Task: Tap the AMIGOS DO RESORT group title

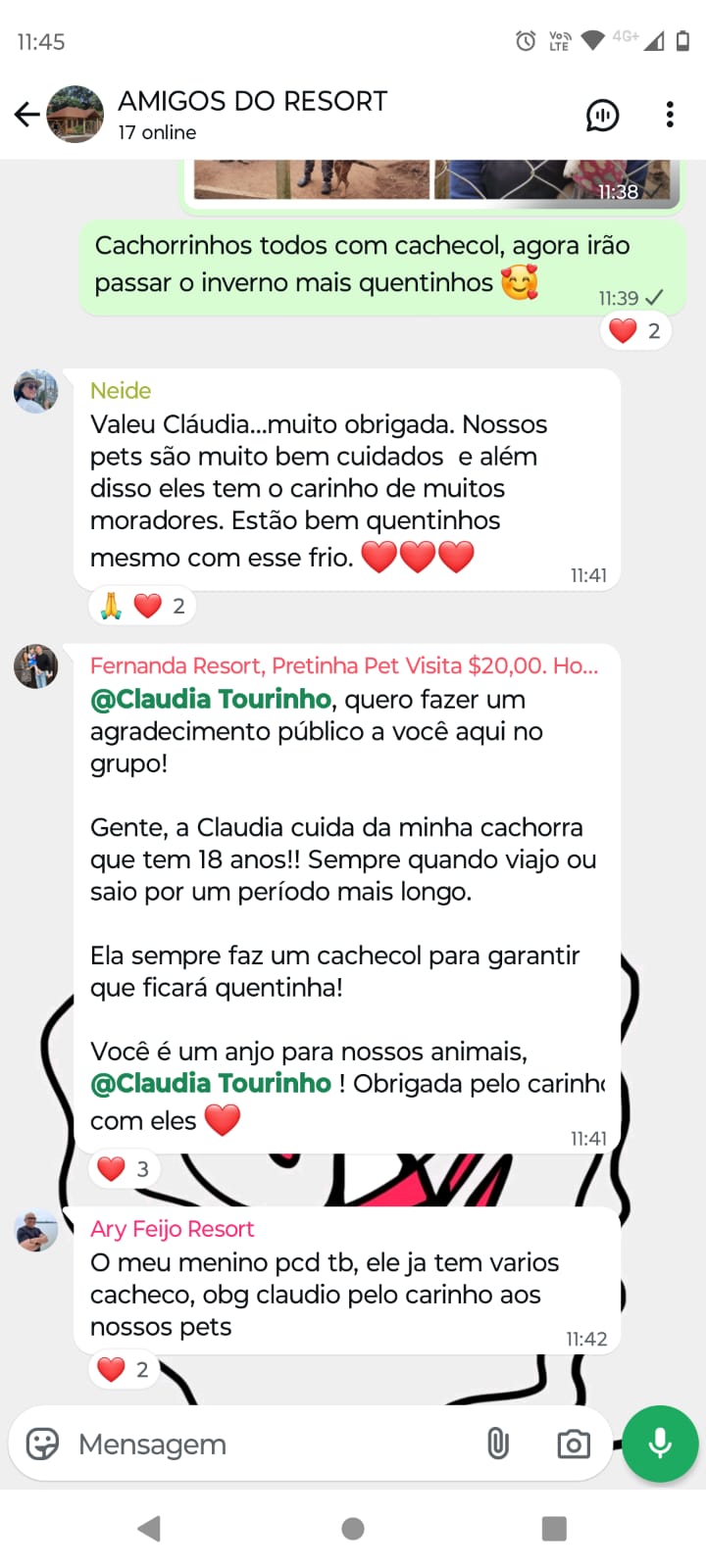Action: (252, 100)
